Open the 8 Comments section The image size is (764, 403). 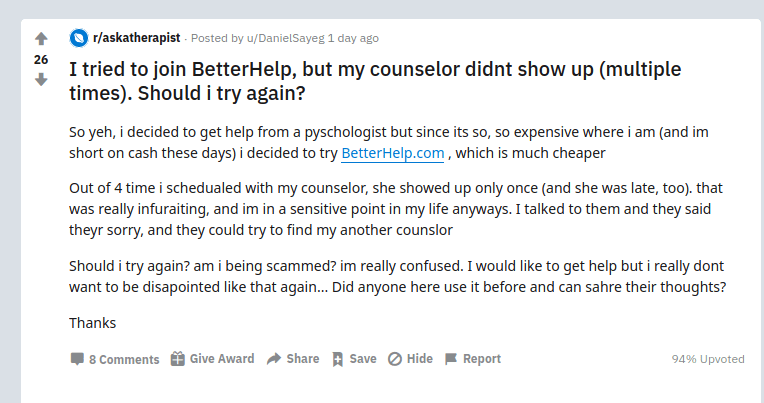(x=114, y=359)
